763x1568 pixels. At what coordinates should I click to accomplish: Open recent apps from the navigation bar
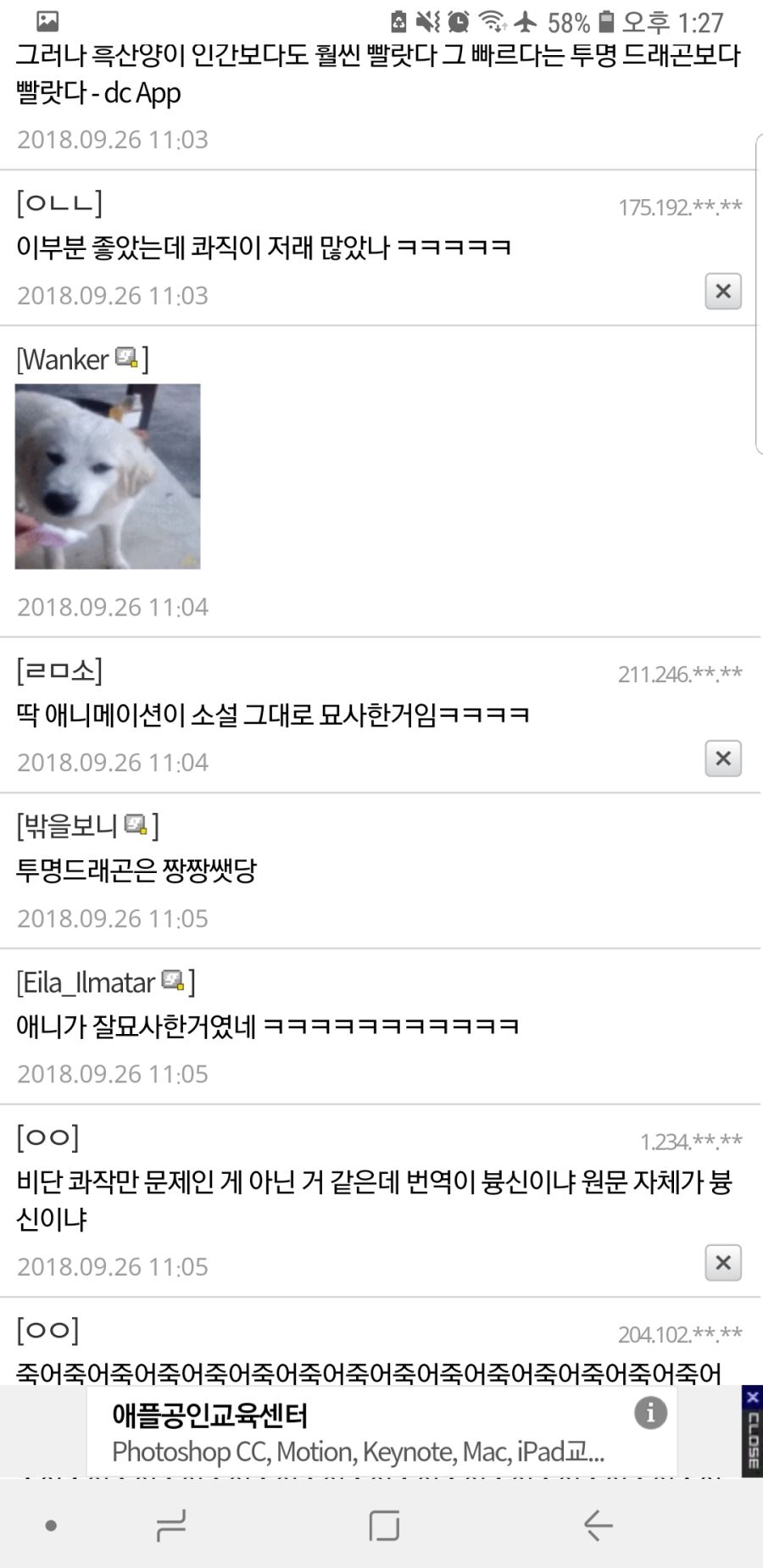coord(170,1524)
